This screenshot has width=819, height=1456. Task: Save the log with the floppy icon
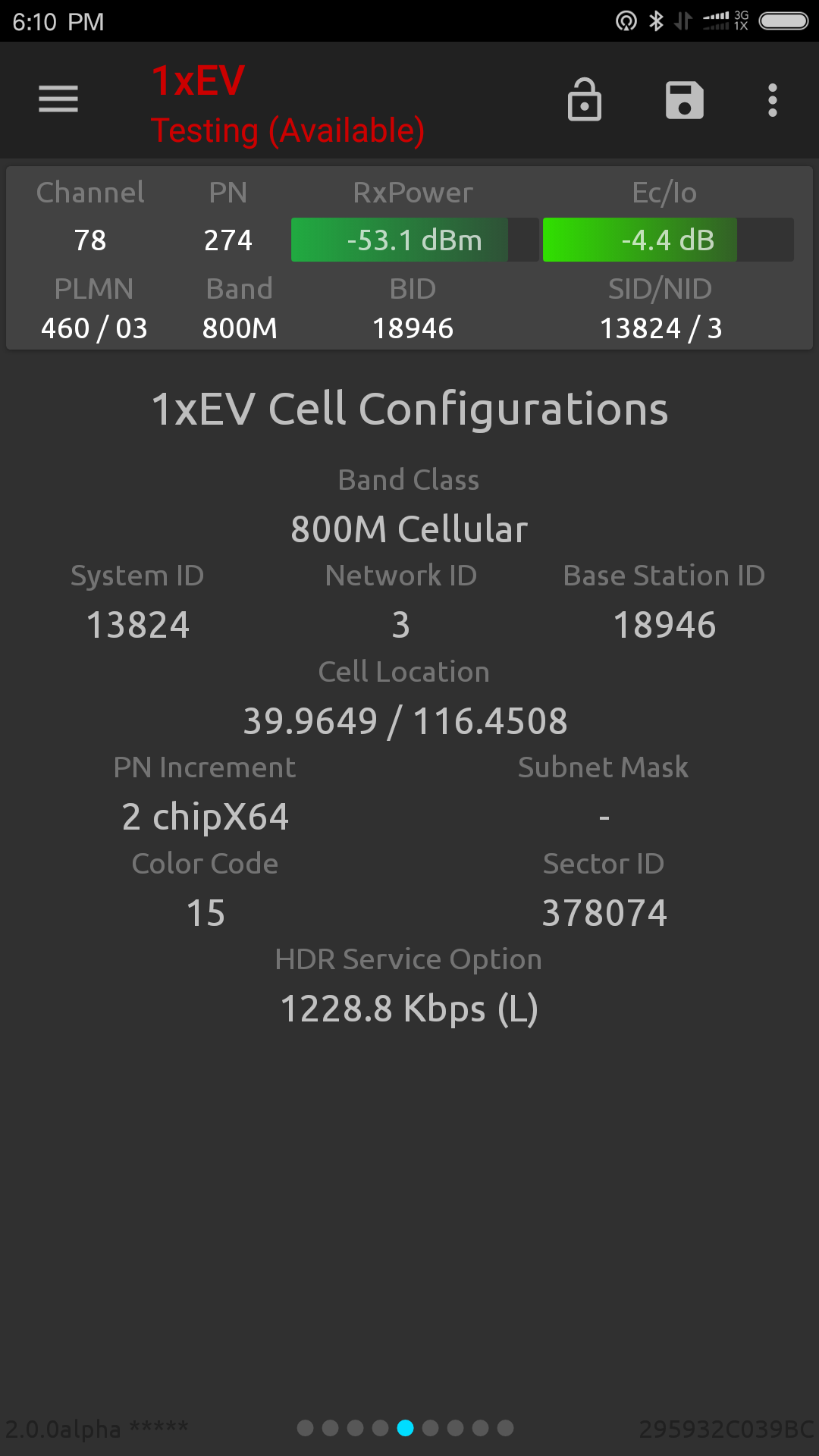click(x=685, y=100)
